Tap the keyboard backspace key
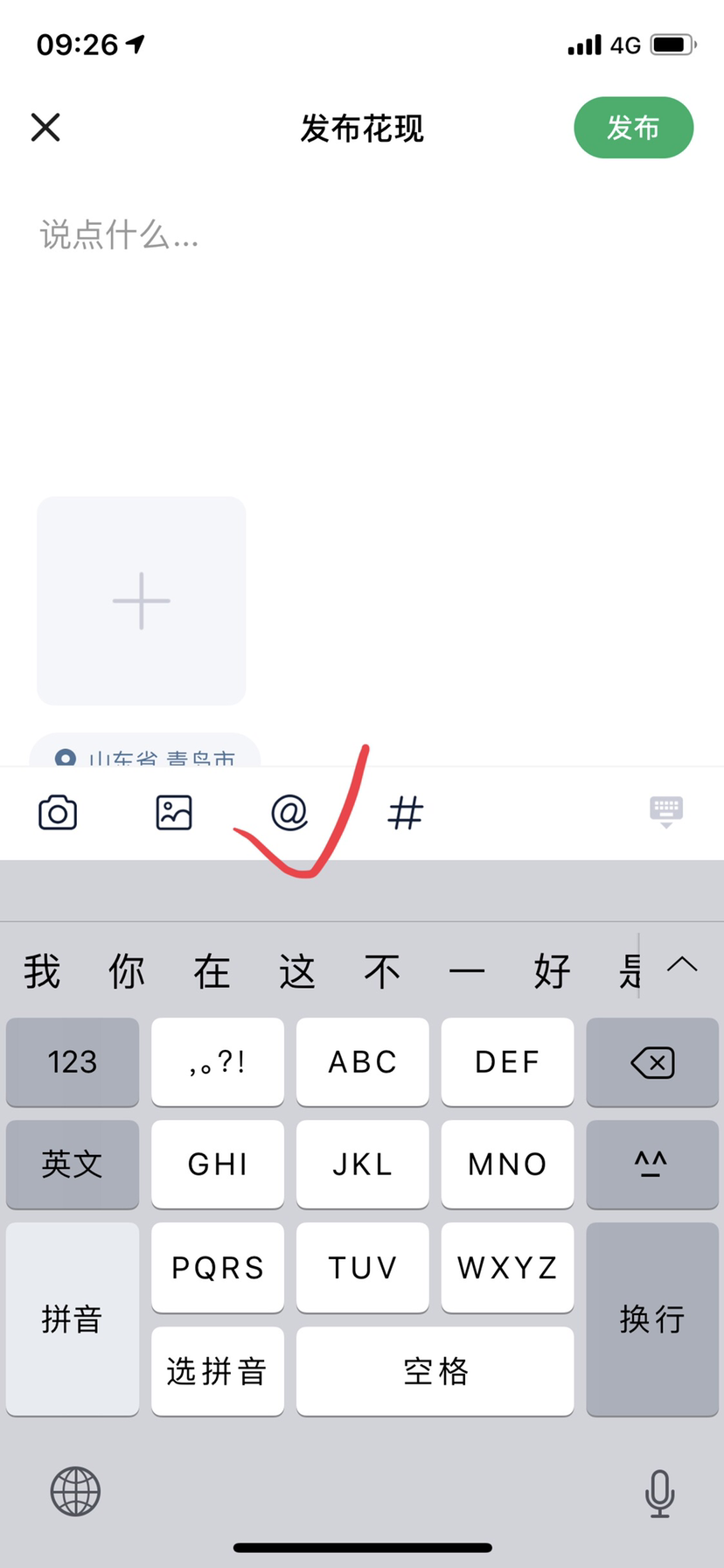This screenshot has height=1568, width=724. point(651,1062)
